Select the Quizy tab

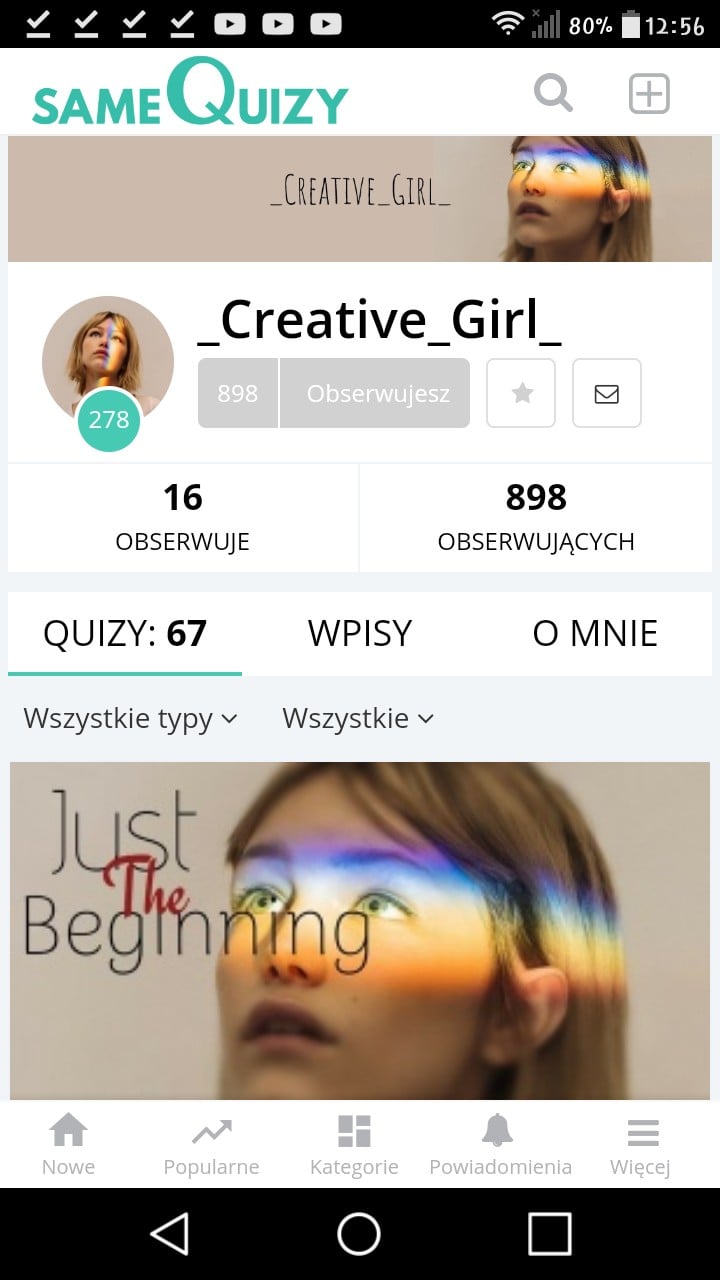(x=125, y=633)
